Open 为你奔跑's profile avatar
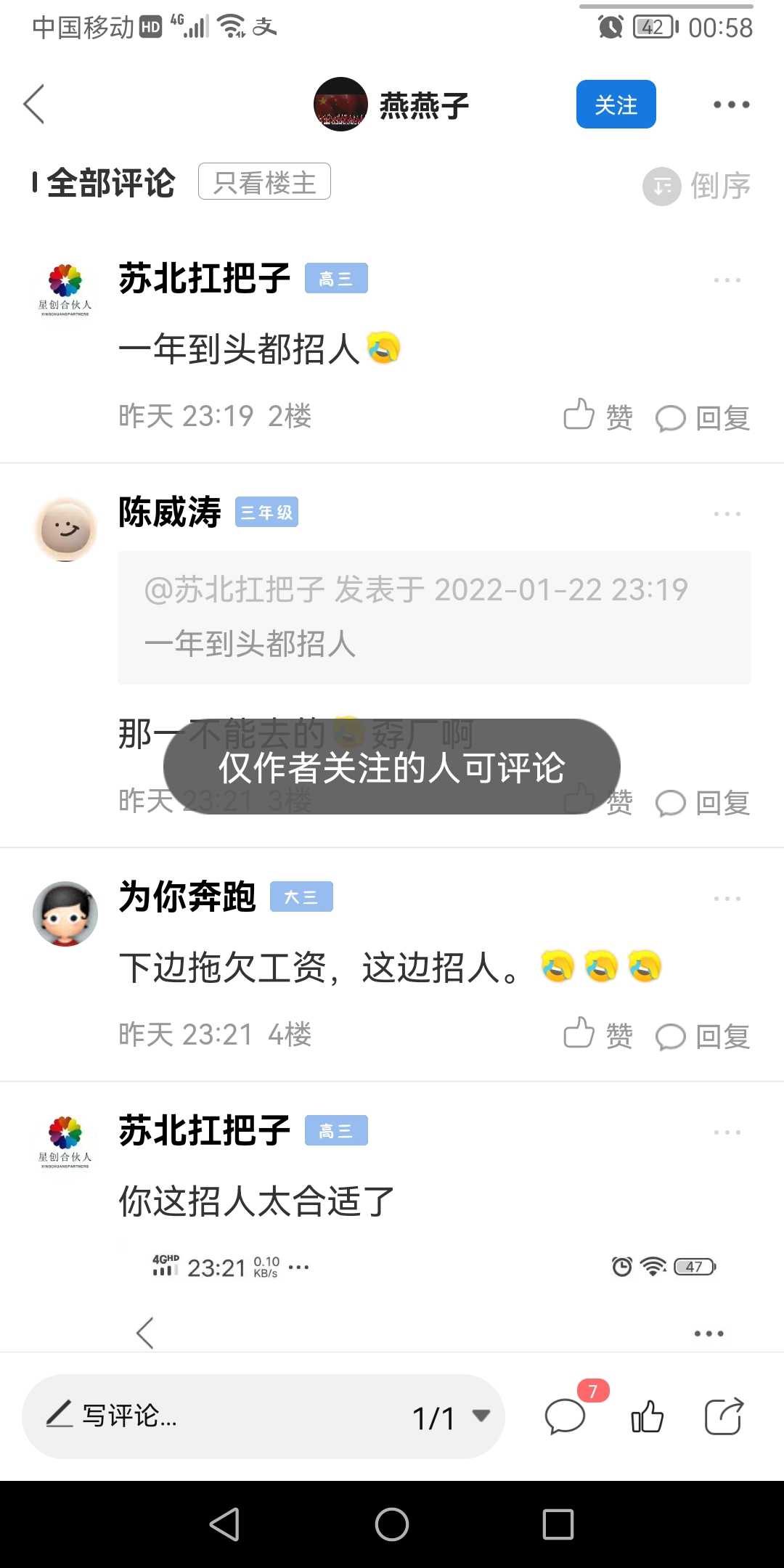The width and height of the screenshot is (784, 1568). (x=65, y=913)
